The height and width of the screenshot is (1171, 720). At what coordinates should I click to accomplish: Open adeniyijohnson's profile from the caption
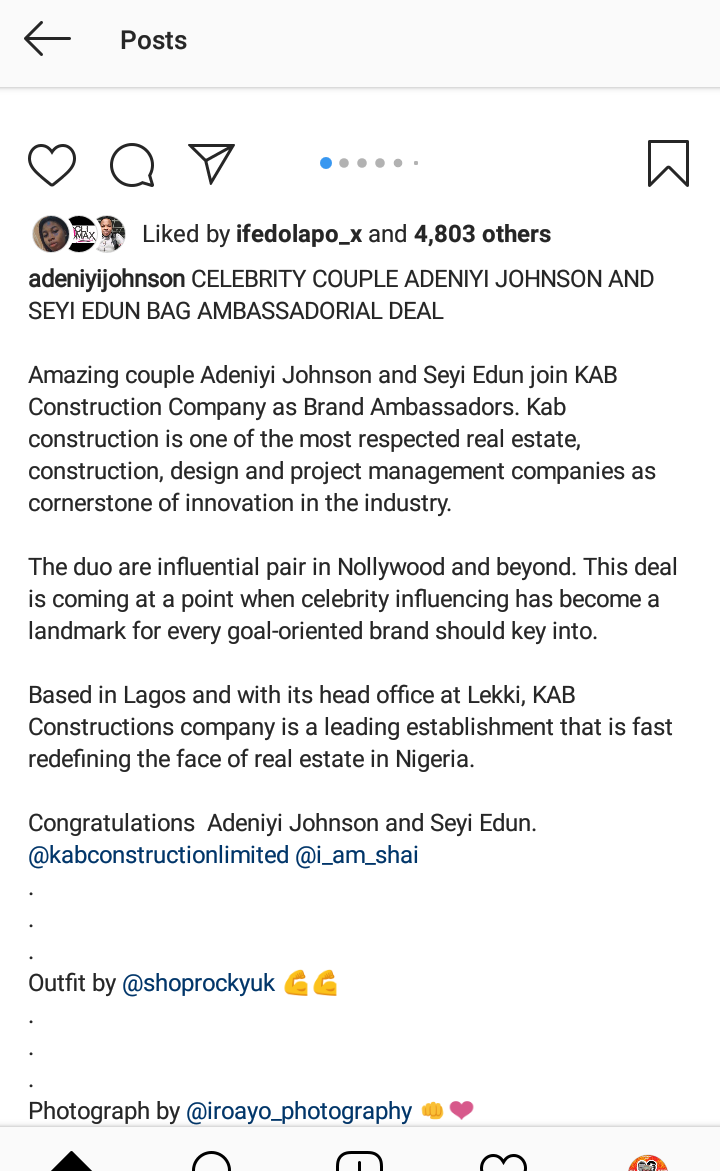pyautogui.click(x=107, y=279)
